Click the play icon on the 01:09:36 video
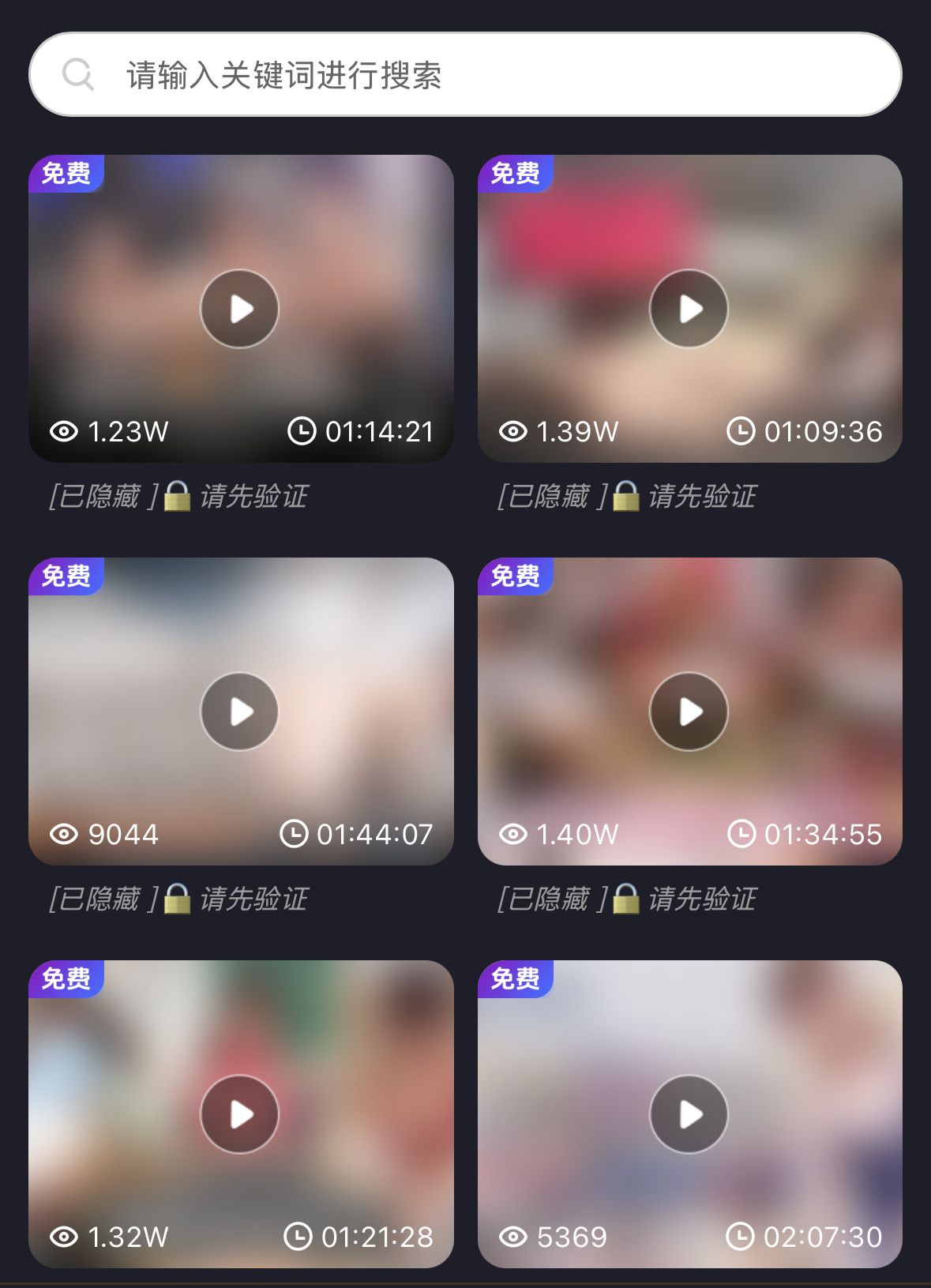 [689, 309]
